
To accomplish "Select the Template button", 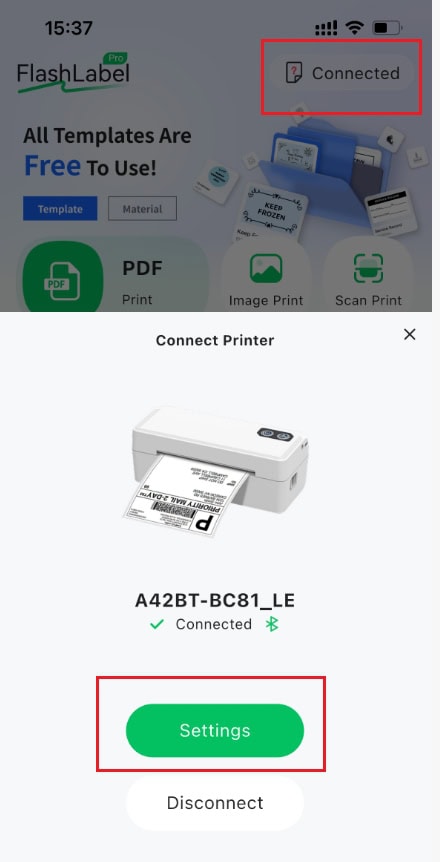I will 60,209.
